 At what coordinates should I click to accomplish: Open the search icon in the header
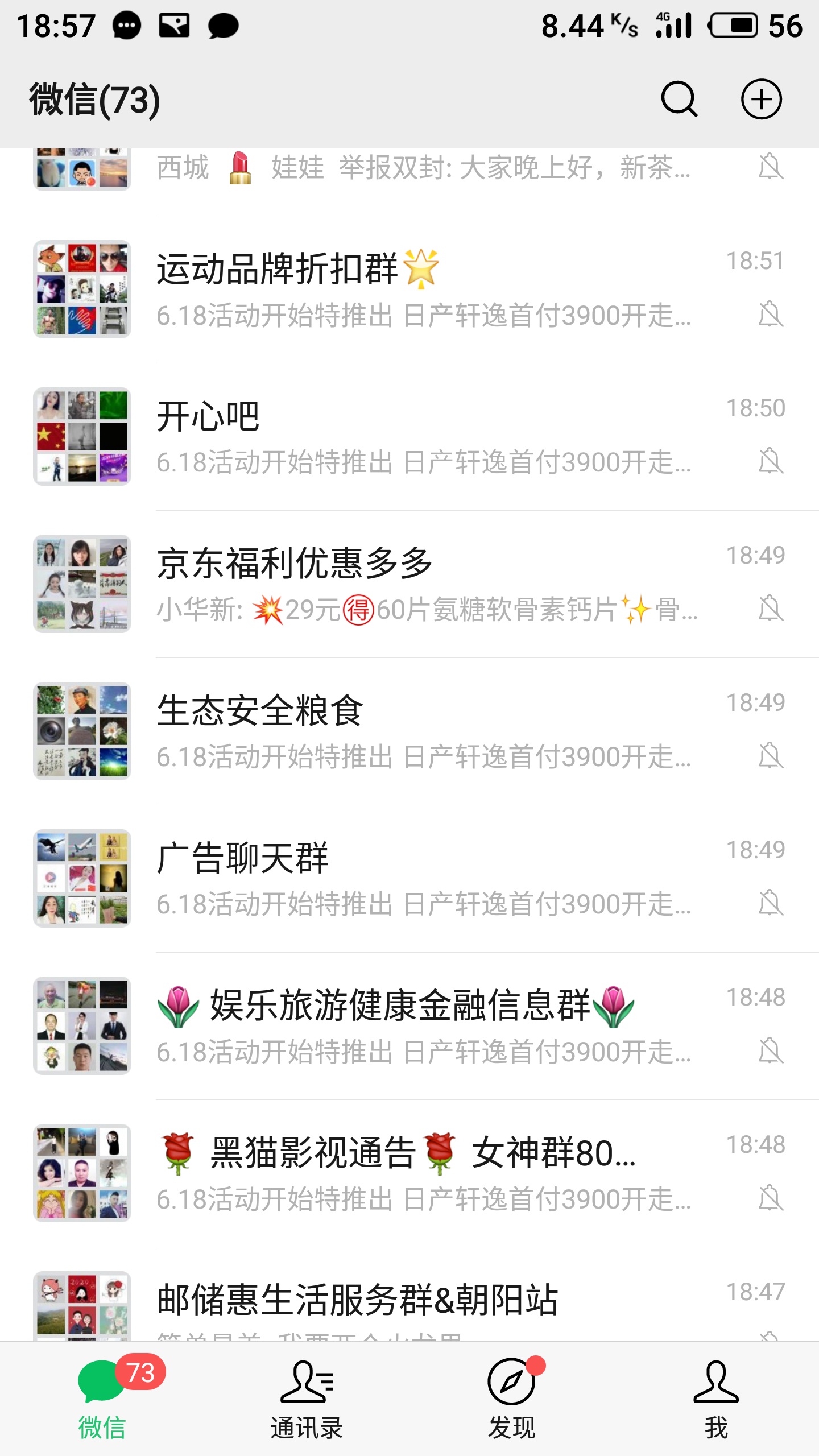(679, 99)
